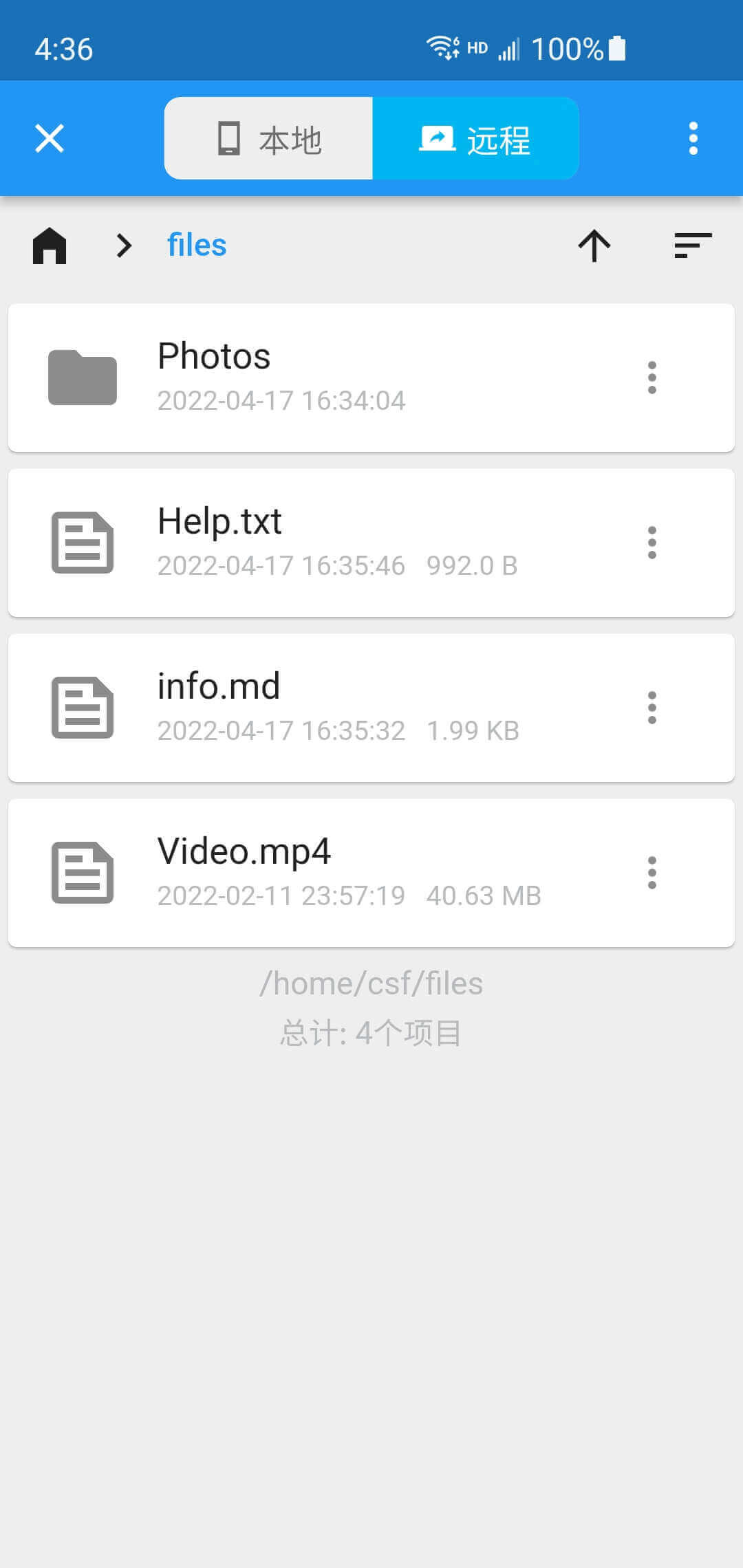Show more options for Help.txt
Image resolution: width=743 pixels, height=1568 pixels.
652,543
